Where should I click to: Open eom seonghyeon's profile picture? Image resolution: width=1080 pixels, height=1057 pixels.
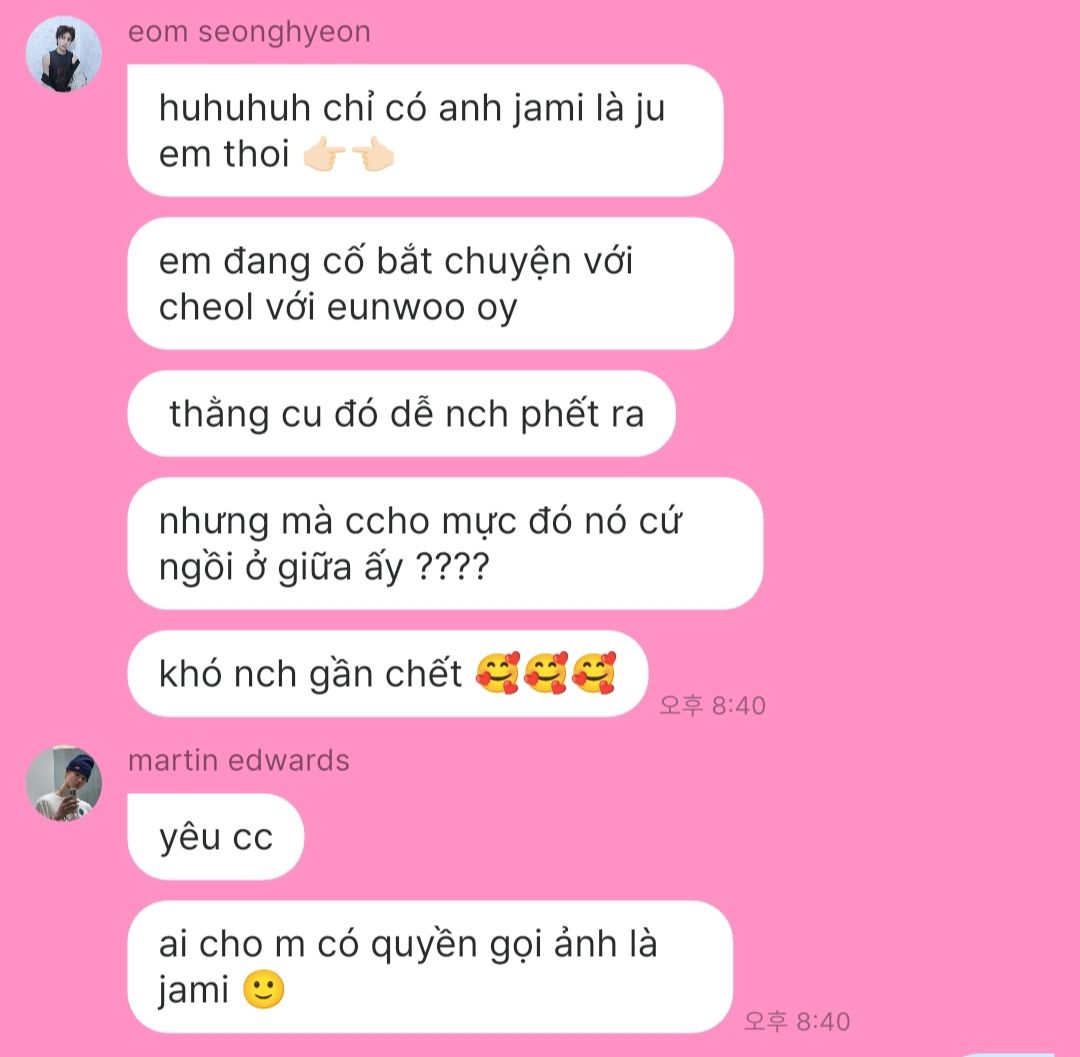(x=63, y=54)
